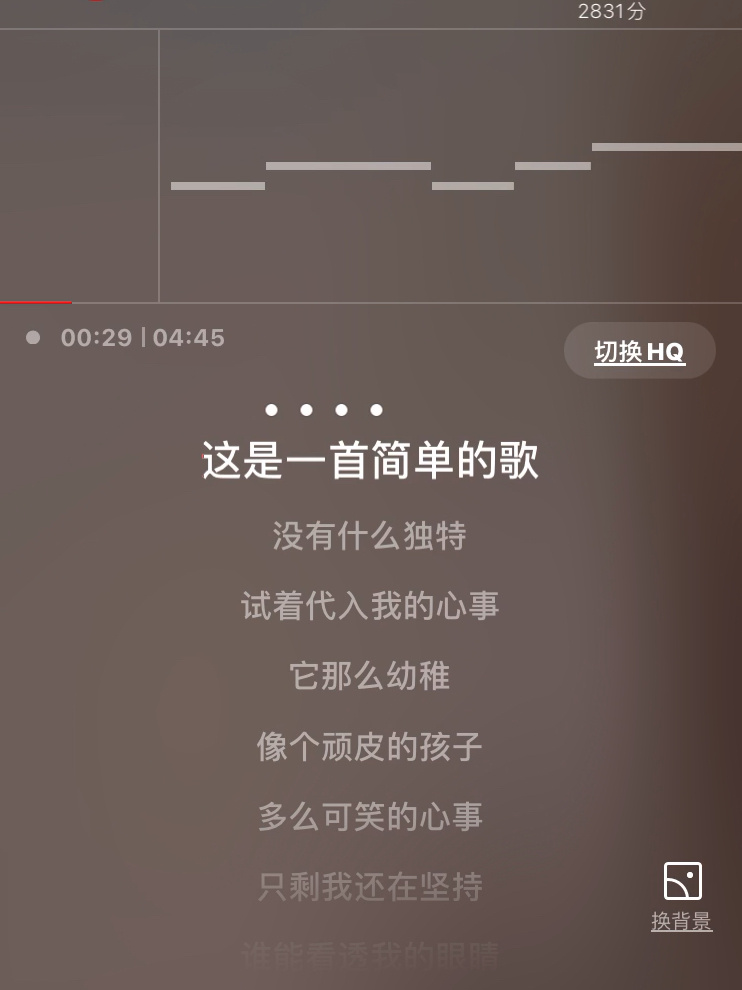The width and height of the screenshot is (742, 990).
Task: Open the 换背景 underlined text link
Action: pos(681,921)
